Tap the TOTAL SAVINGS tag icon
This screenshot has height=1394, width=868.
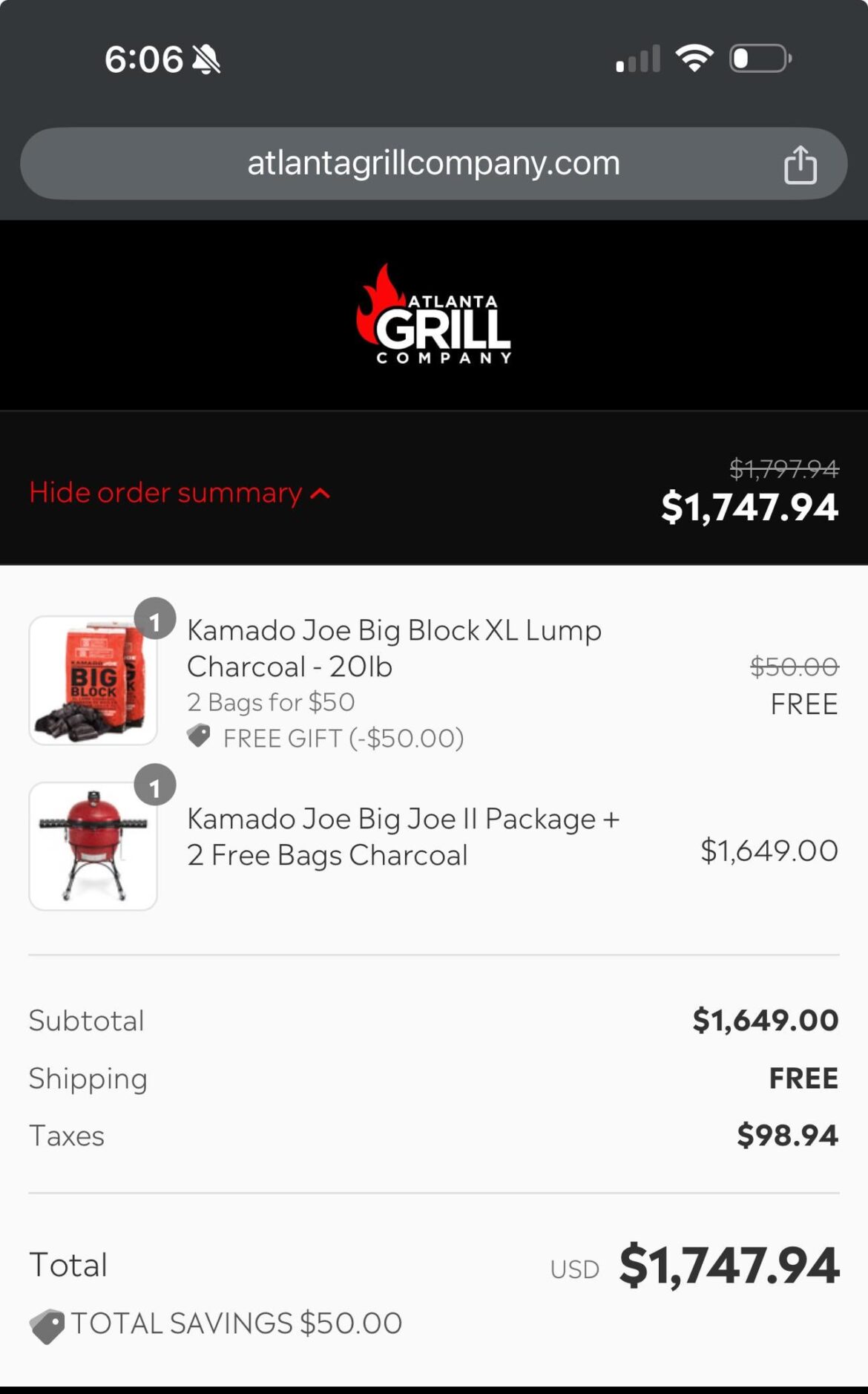coord(49,1321)
